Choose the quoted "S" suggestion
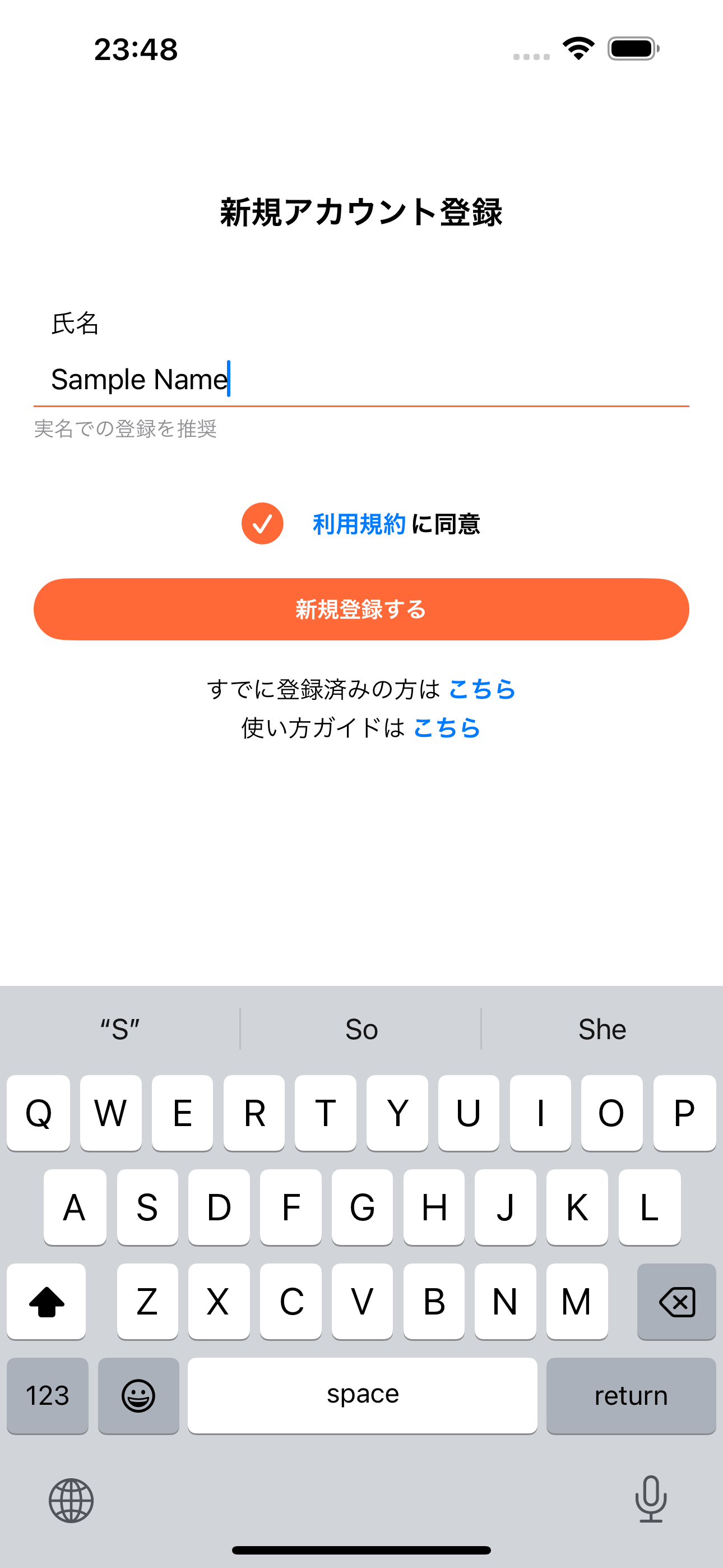 pos(119,1029)
